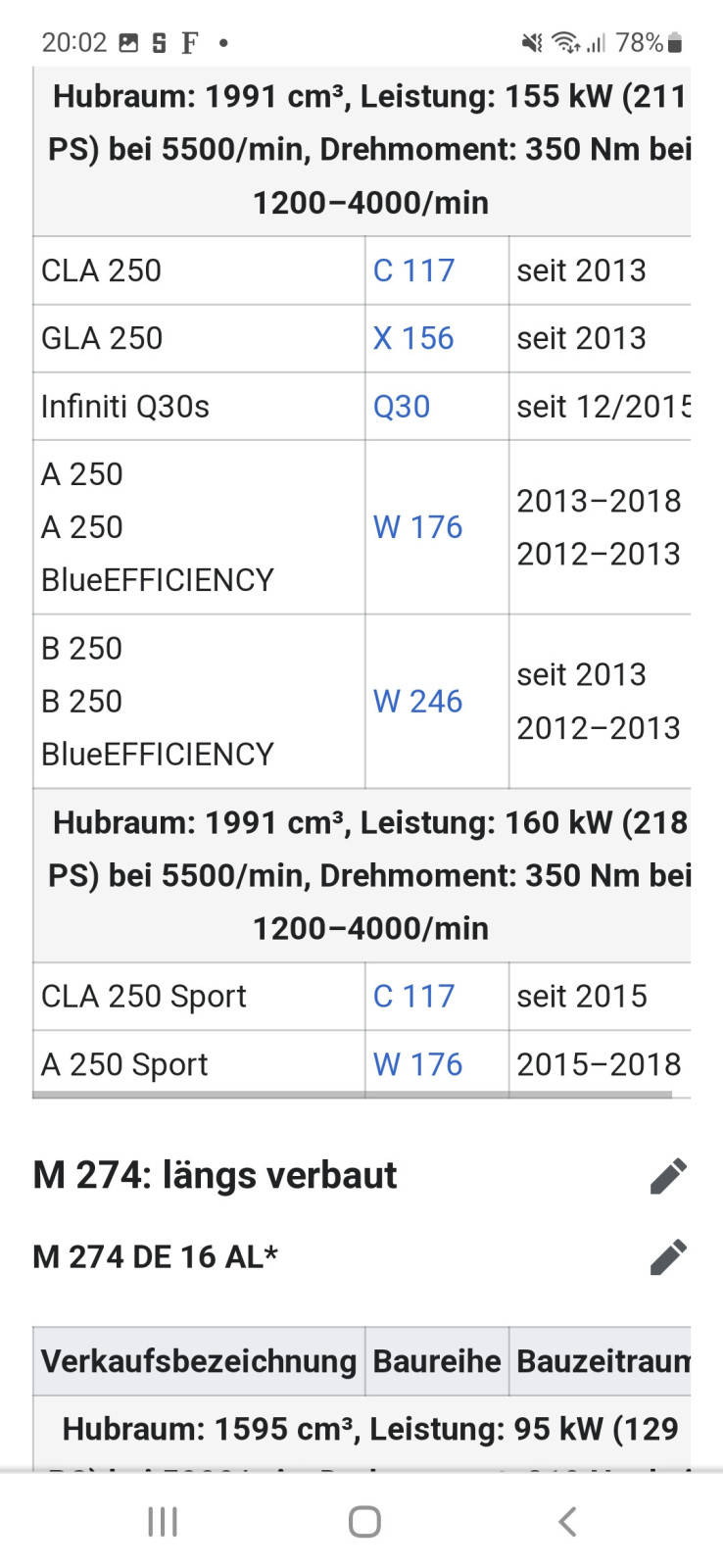Go to the home screen
This screenshot has height=1568, width=723.
tap(364, 1522)
